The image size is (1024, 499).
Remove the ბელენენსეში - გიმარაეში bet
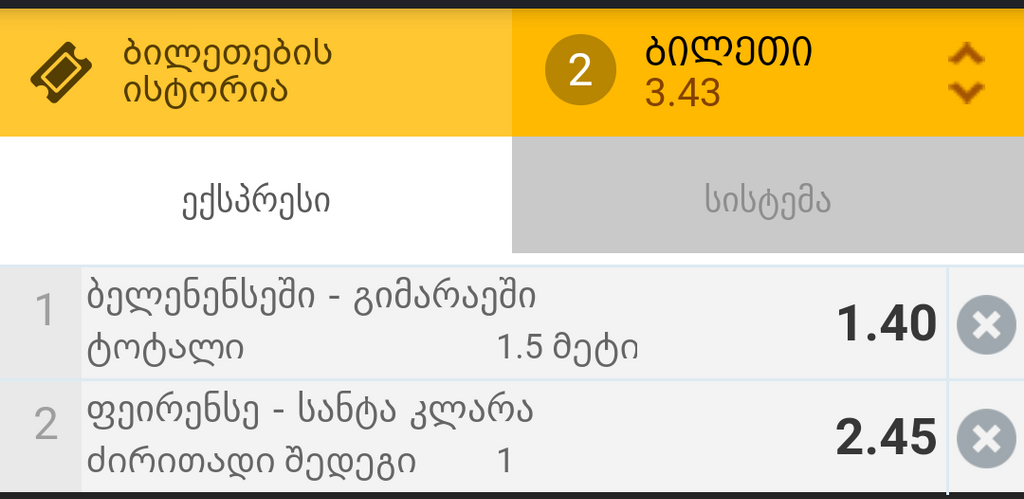pyautogui.click(x=985, y=325)
